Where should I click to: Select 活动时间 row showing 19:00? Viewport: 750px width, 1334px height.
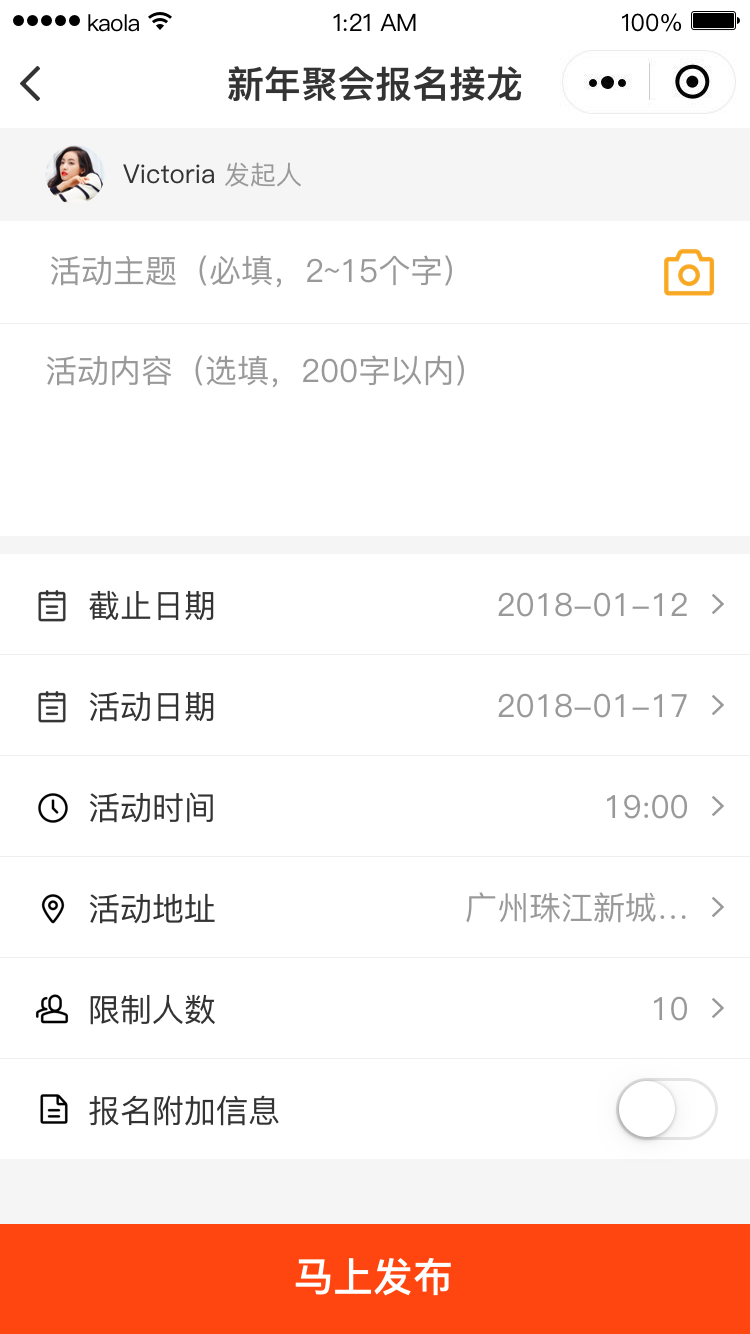coord(375,807)
